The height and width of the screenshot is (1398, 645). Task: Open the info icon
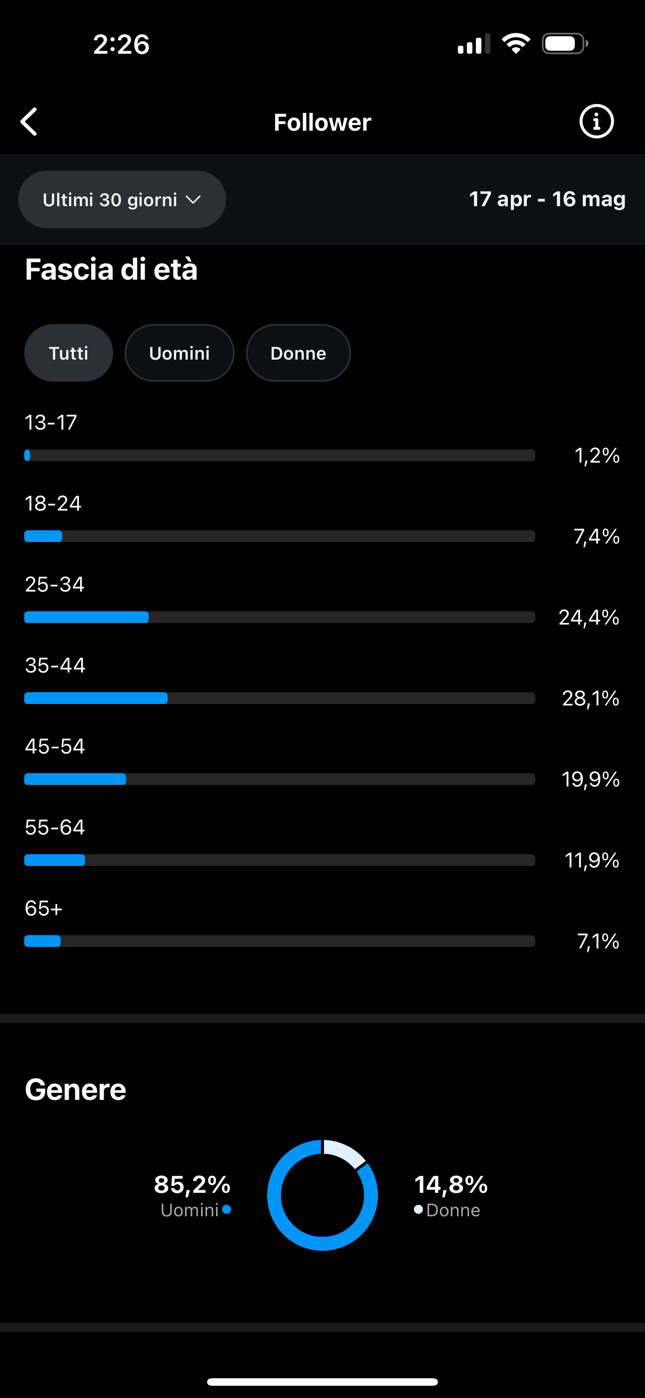point(596,122)
